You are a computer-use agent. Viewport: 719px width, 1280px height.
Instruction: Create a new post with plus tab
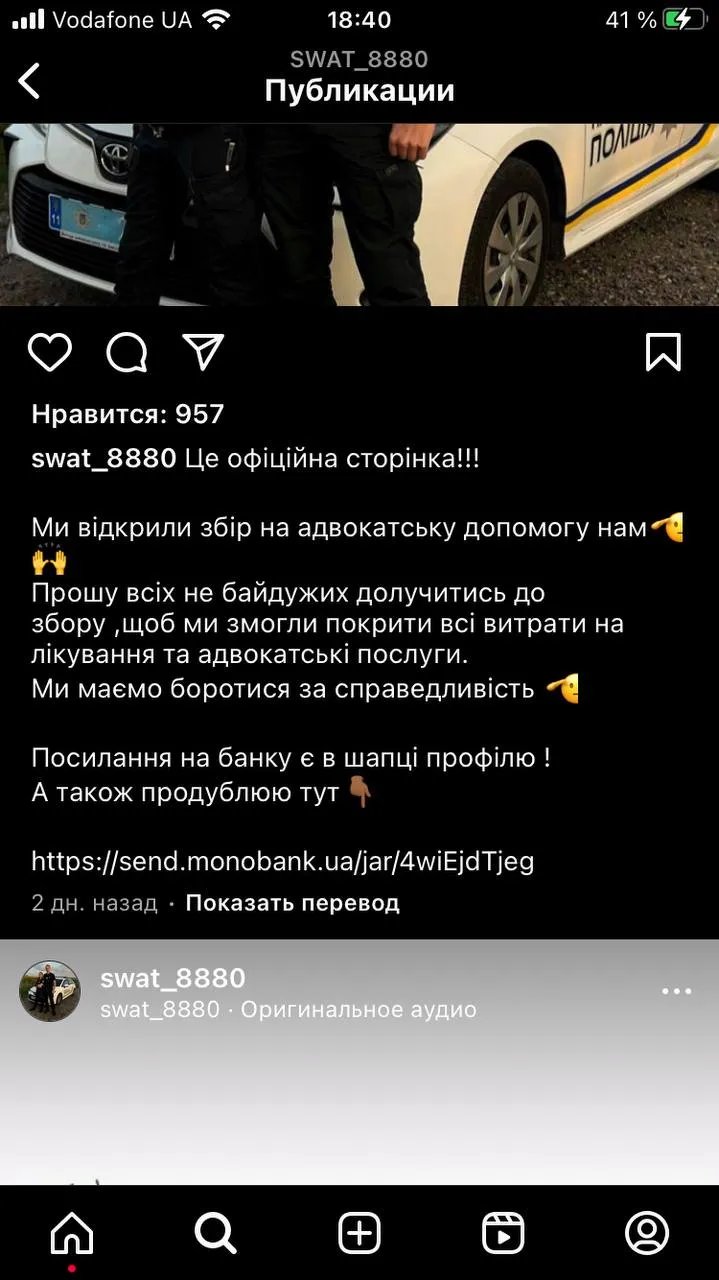[359, 1233]
